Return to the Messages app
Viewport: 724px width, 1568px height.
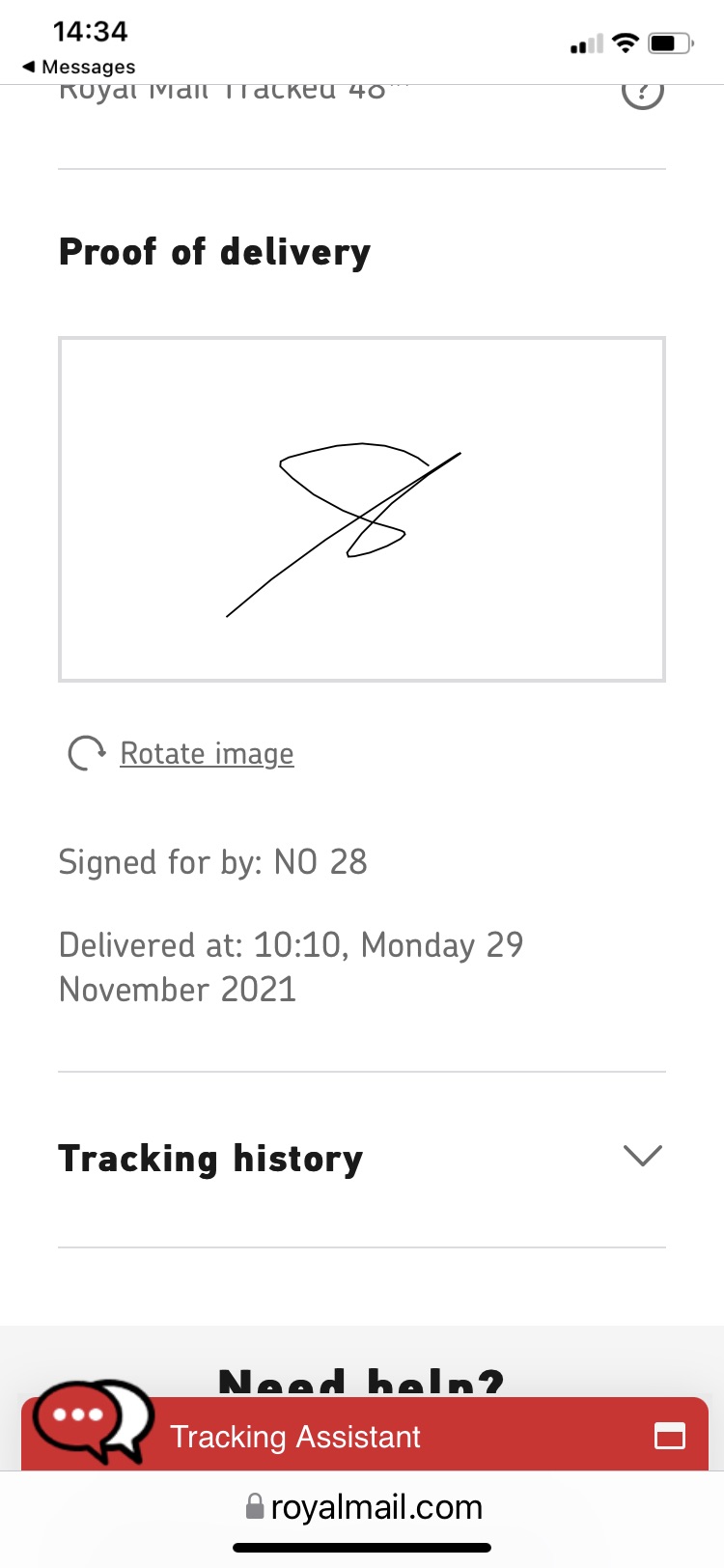pos(79,67)
